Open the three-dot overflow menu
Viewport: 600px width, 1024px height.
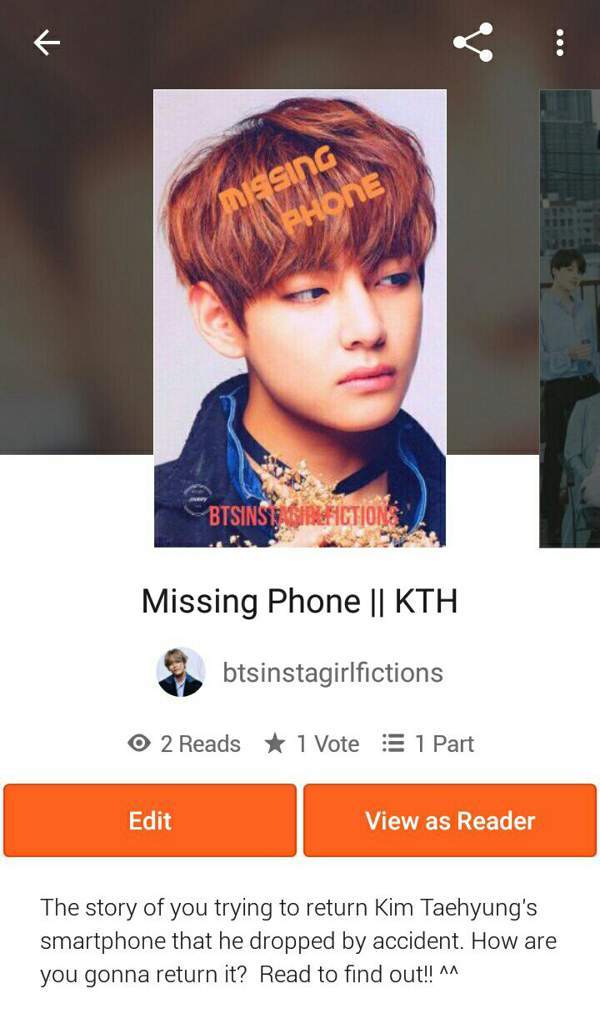click(x=559, y=42)
